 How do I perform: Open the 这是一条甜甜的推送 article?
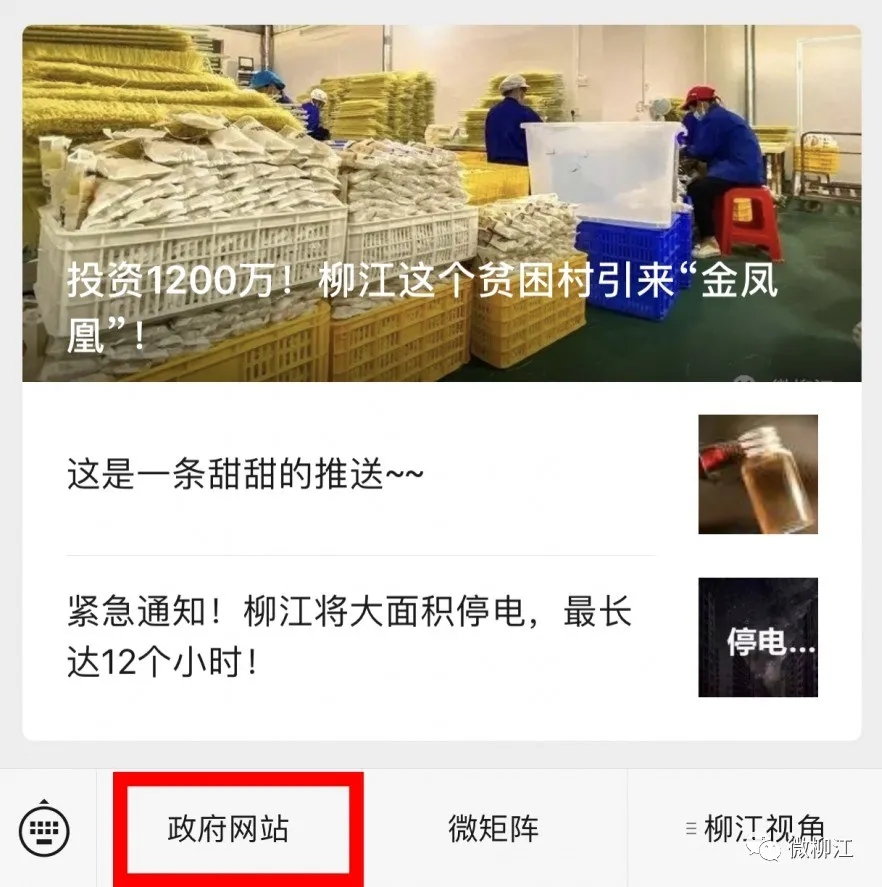(x=245, y=474)
